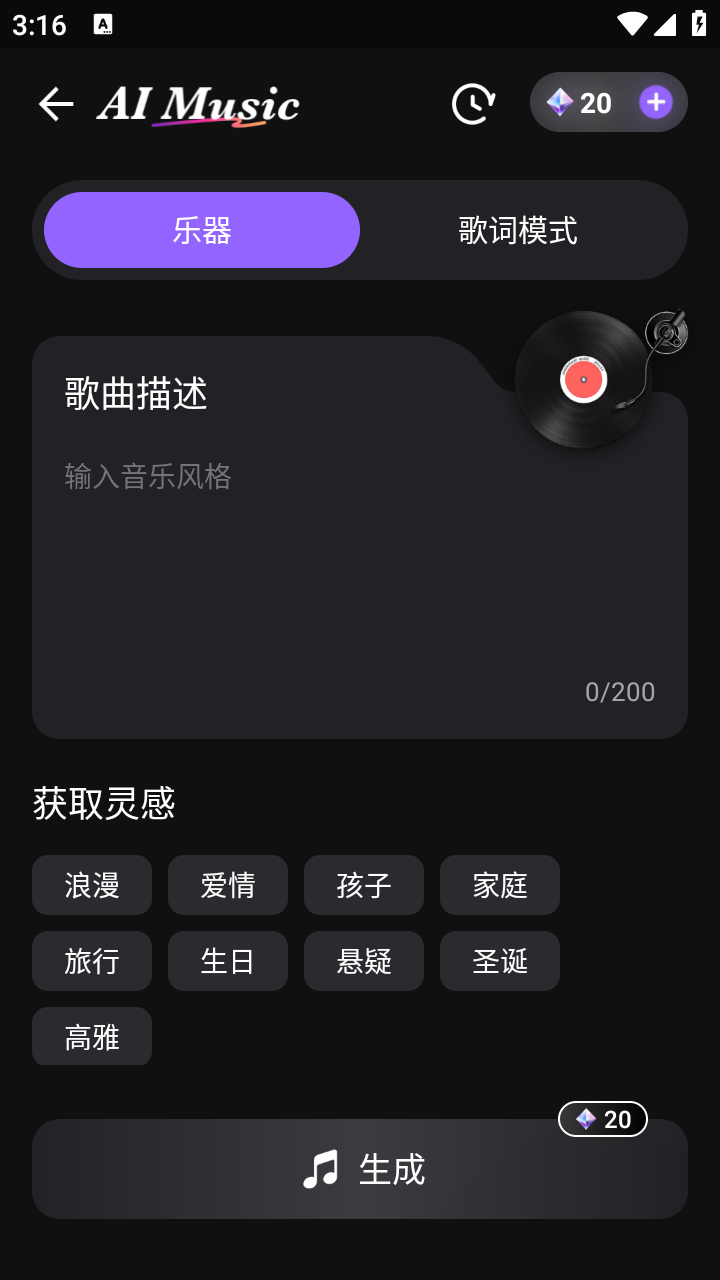The height and width of the screenshot is (1280, 720).
Task: Tap the vinyl record artwork
Action: pos(583,379)
